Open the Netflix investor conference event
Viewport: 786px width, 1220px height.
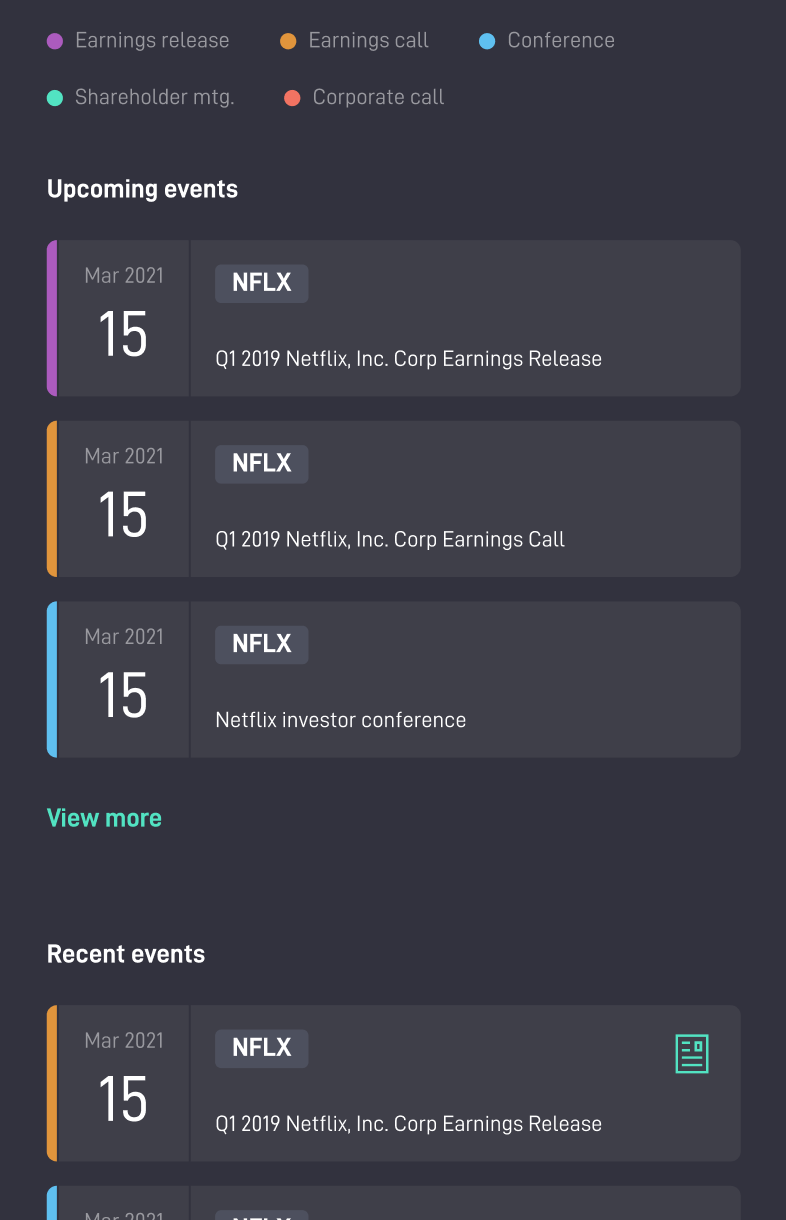tap(341, 720)
